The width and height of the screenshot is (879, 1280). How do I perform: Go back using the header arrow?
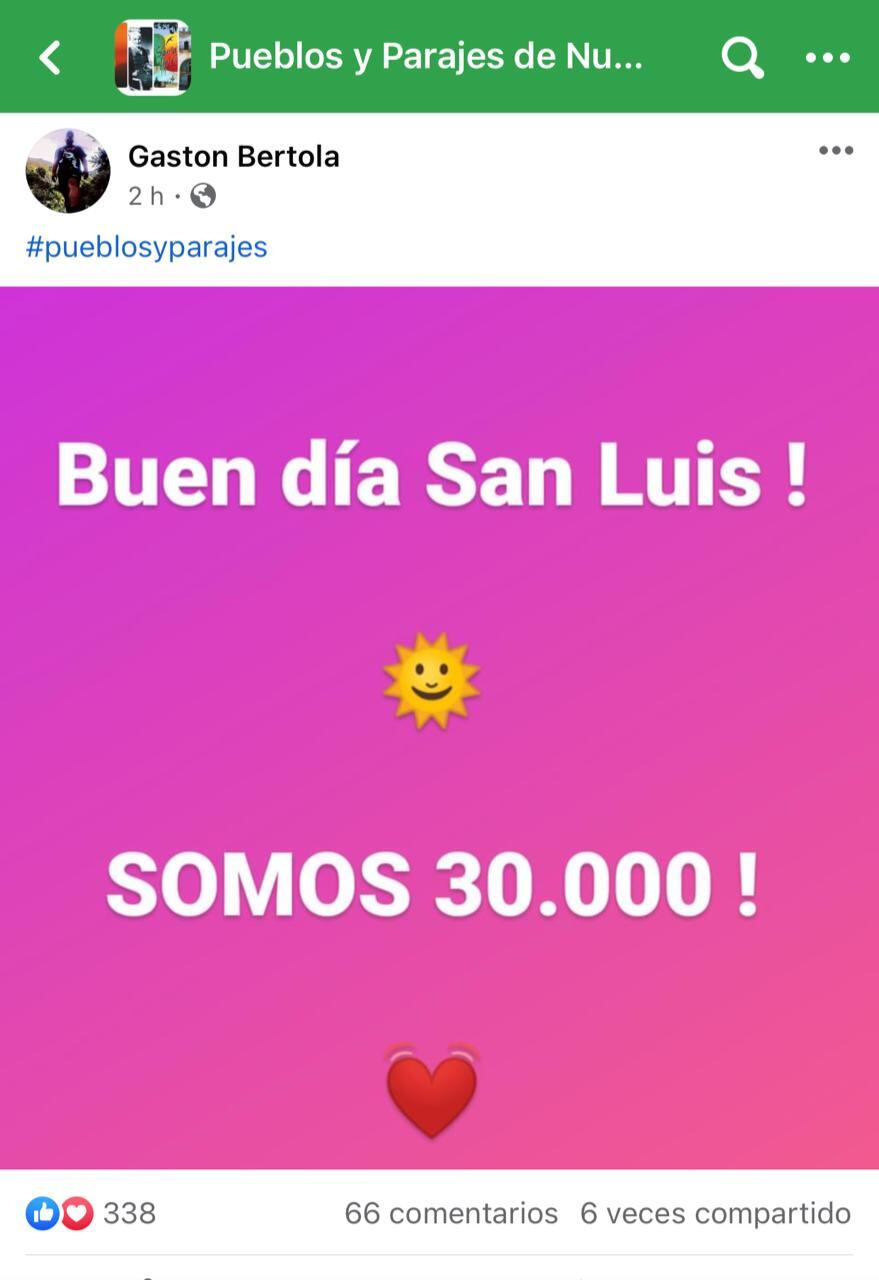click(x=50, y=58)
